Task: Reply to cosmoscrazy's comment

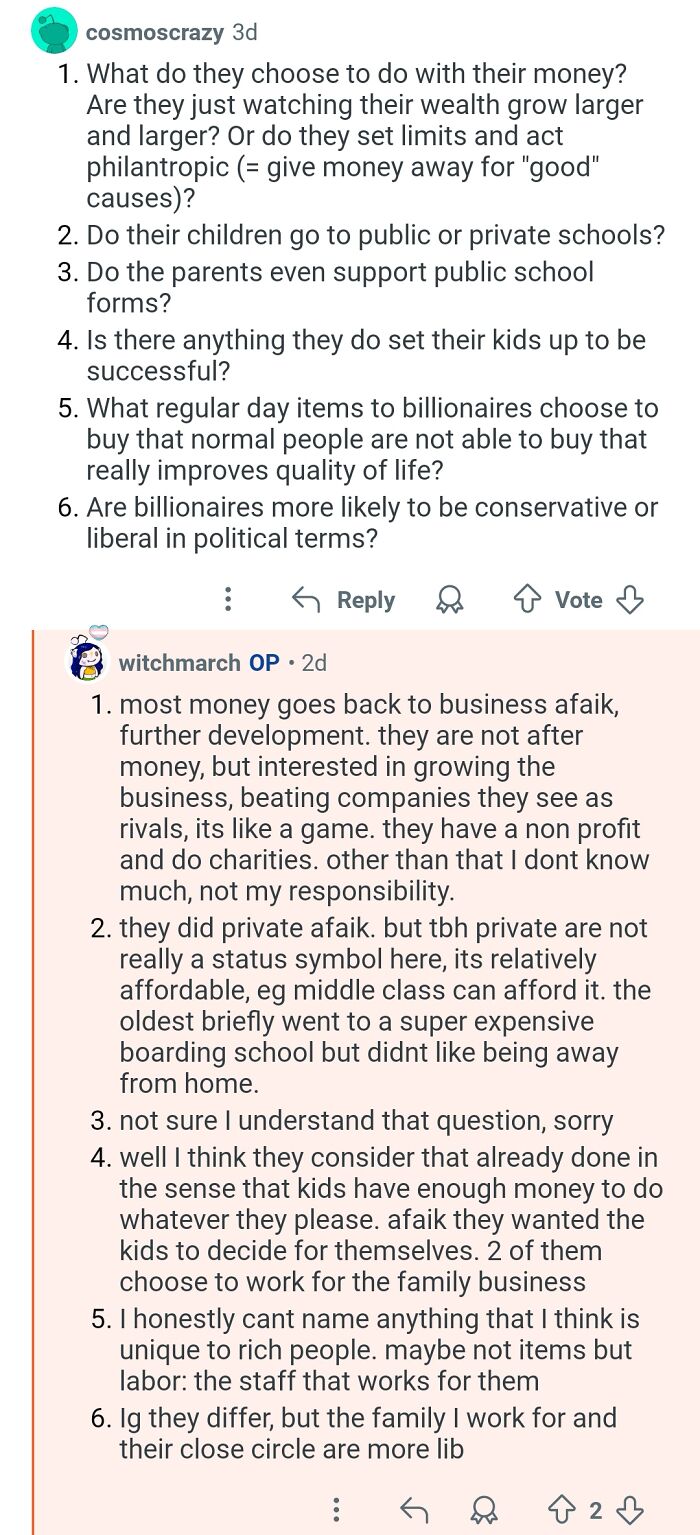Action: (343, 600)
